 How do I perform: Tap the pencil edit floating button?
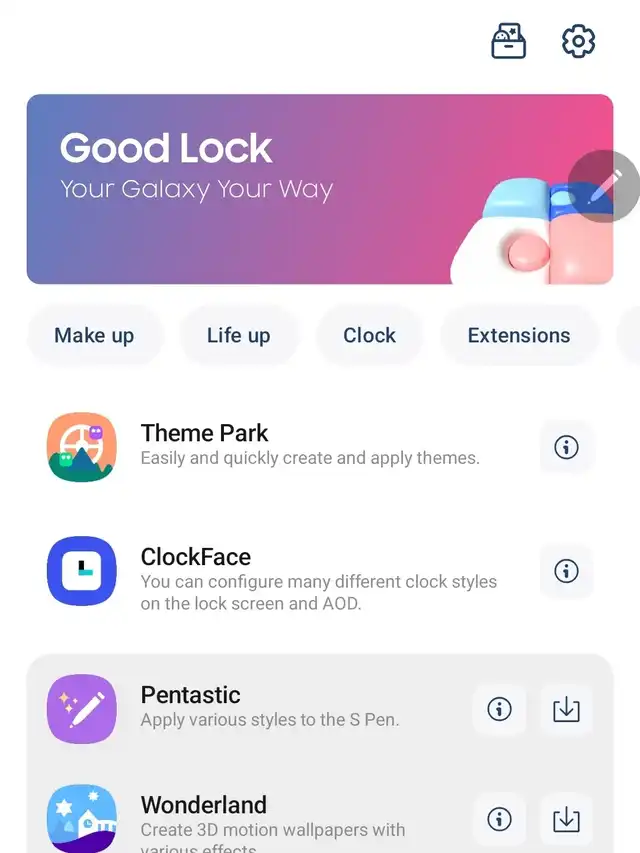[x=604, y=187]
